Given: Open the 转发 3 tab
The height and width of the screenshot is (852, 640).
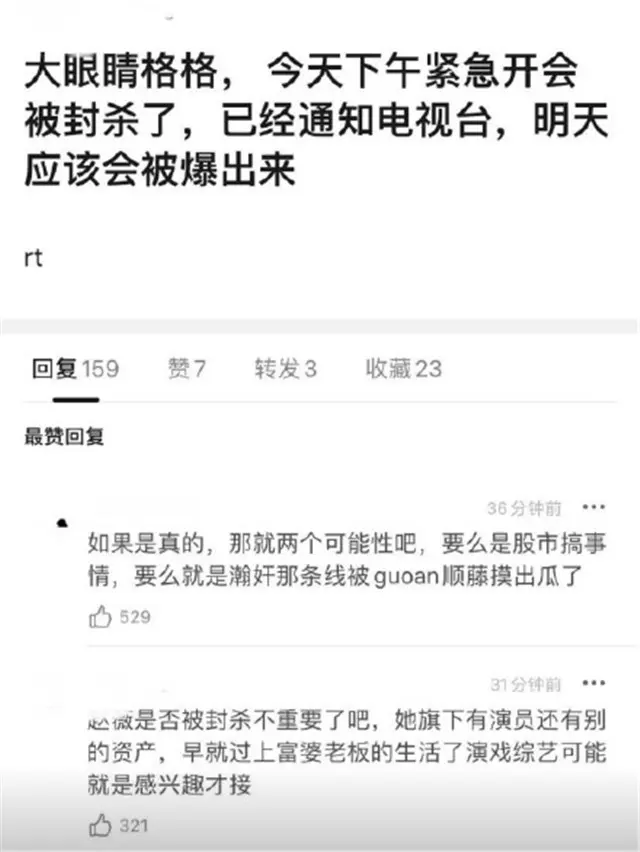Looking at the screenshot, I should 285,369.
